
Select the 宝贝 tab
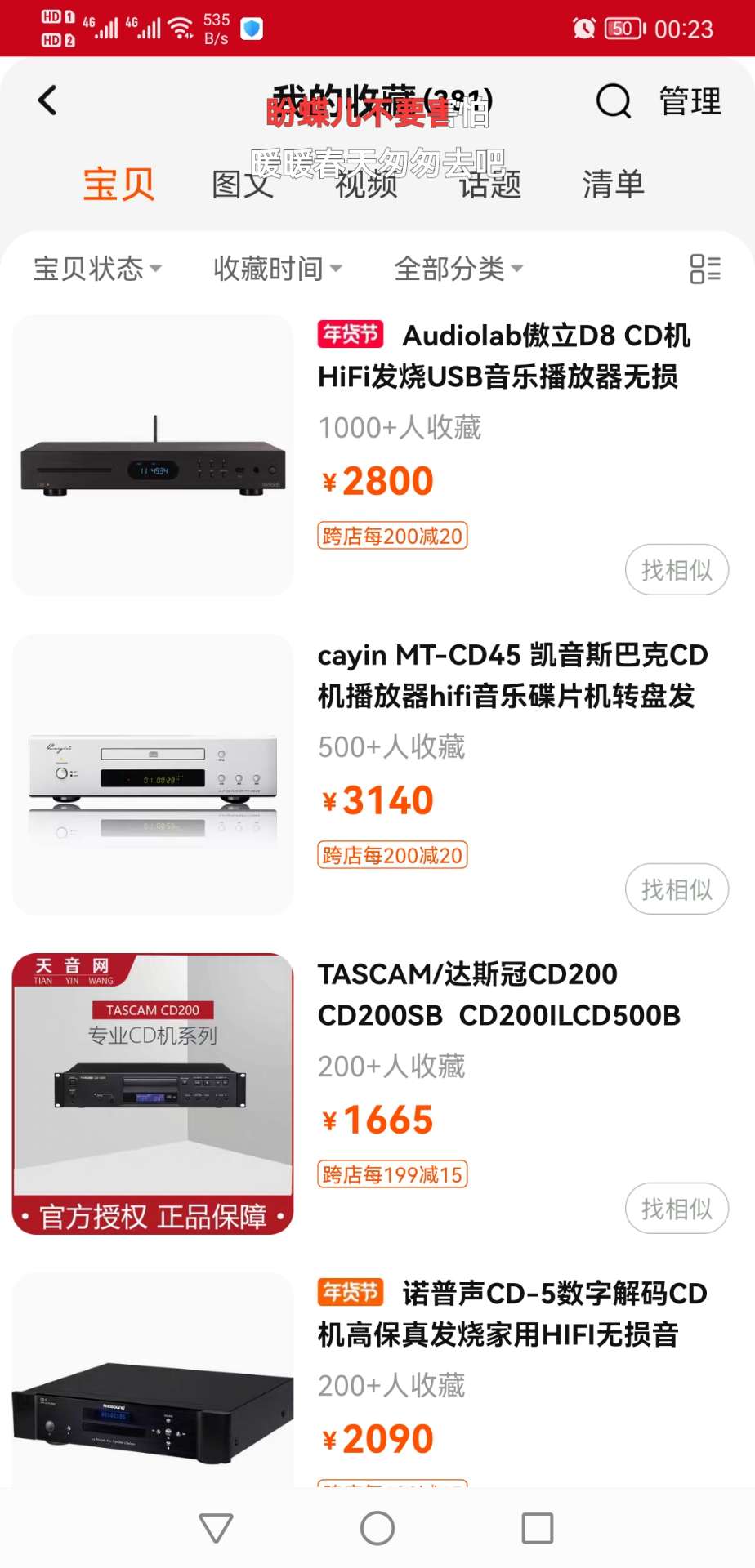(x=118, y=185)
